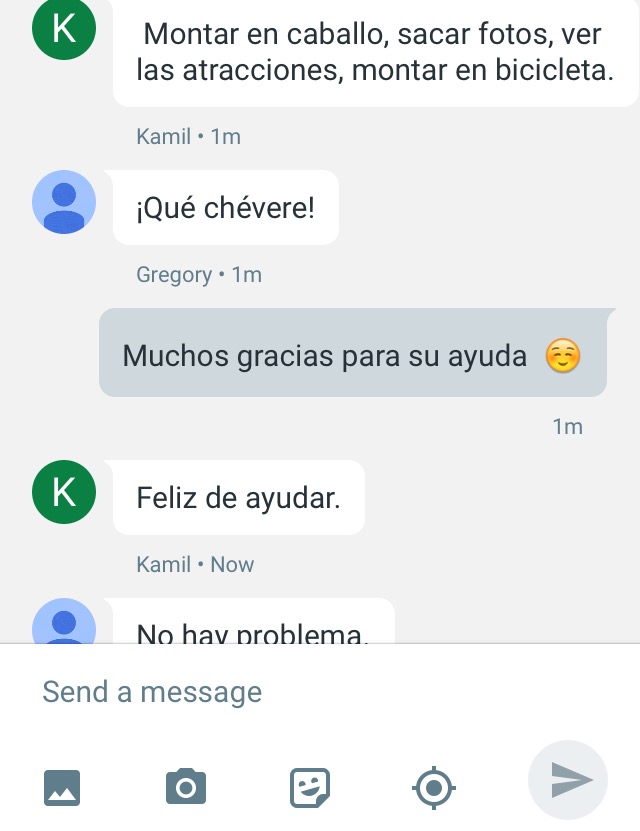The width and height of the screenshot is (640, 831).
Task: Open the sticker picker
Action: (310, 787)
